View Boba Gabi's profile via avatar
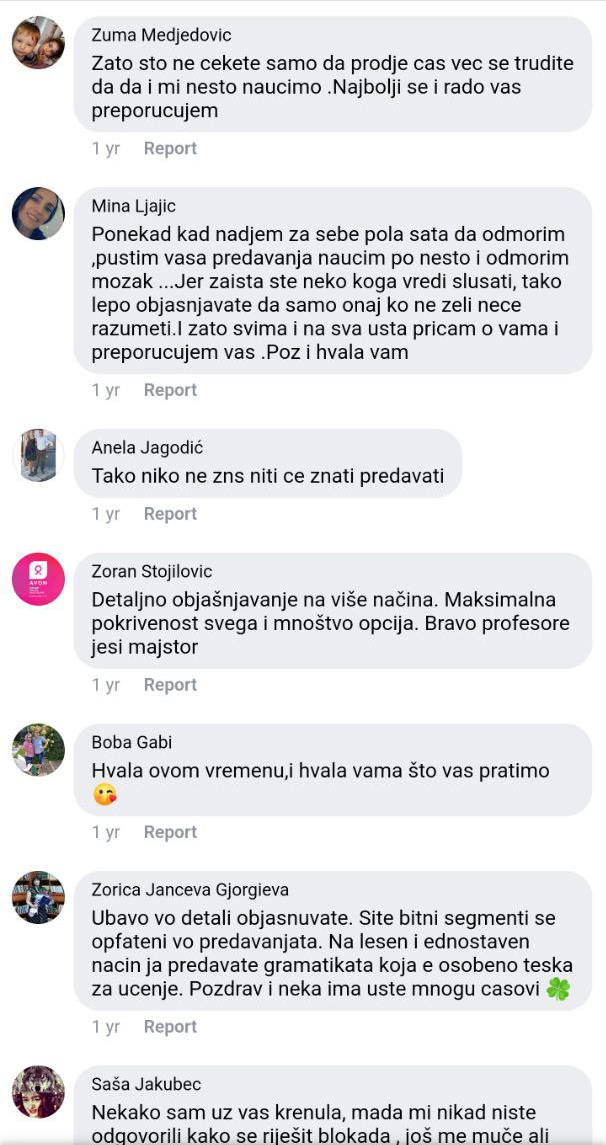This screenshot has width=606, height=1145. 38,750
